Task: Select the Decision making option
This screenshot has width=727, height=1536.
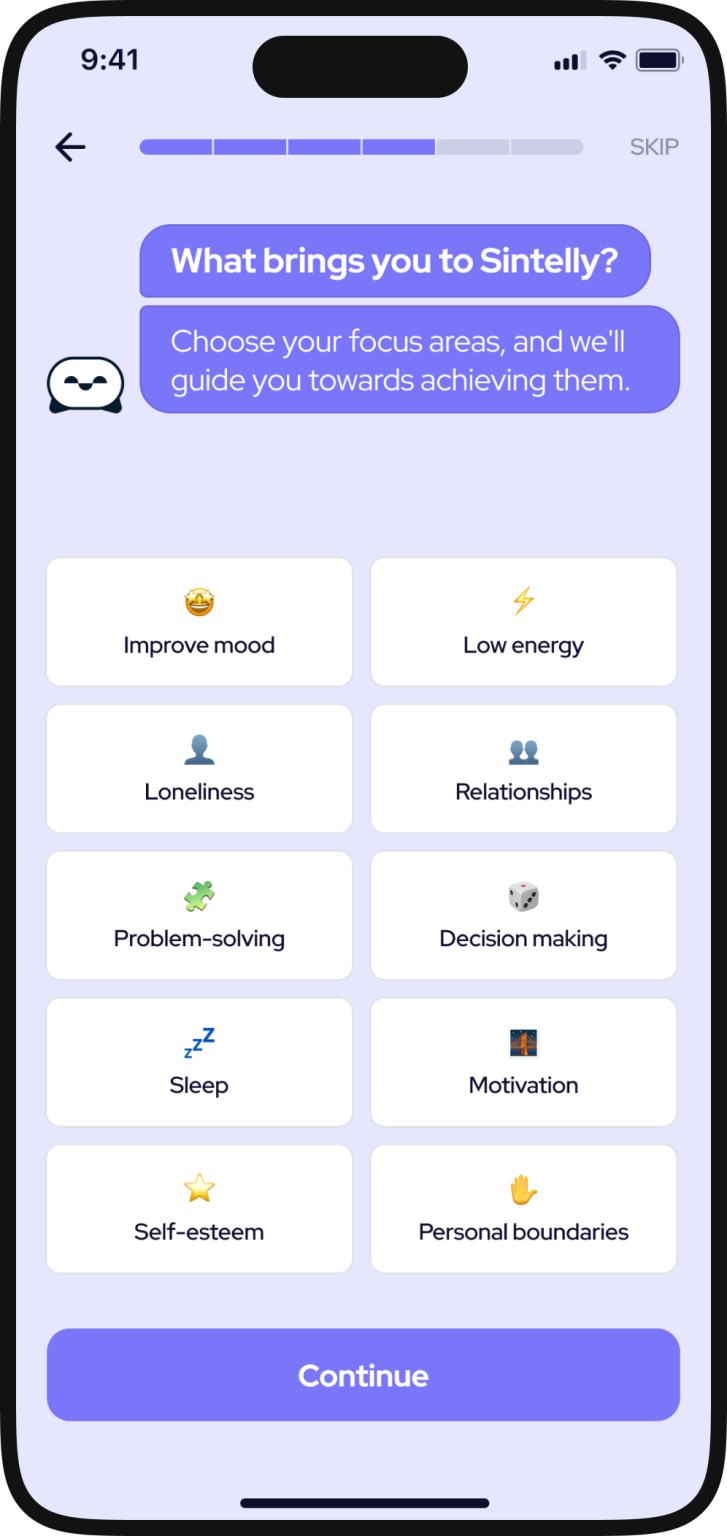Action: pyautogui.click(x=523, y=915)
